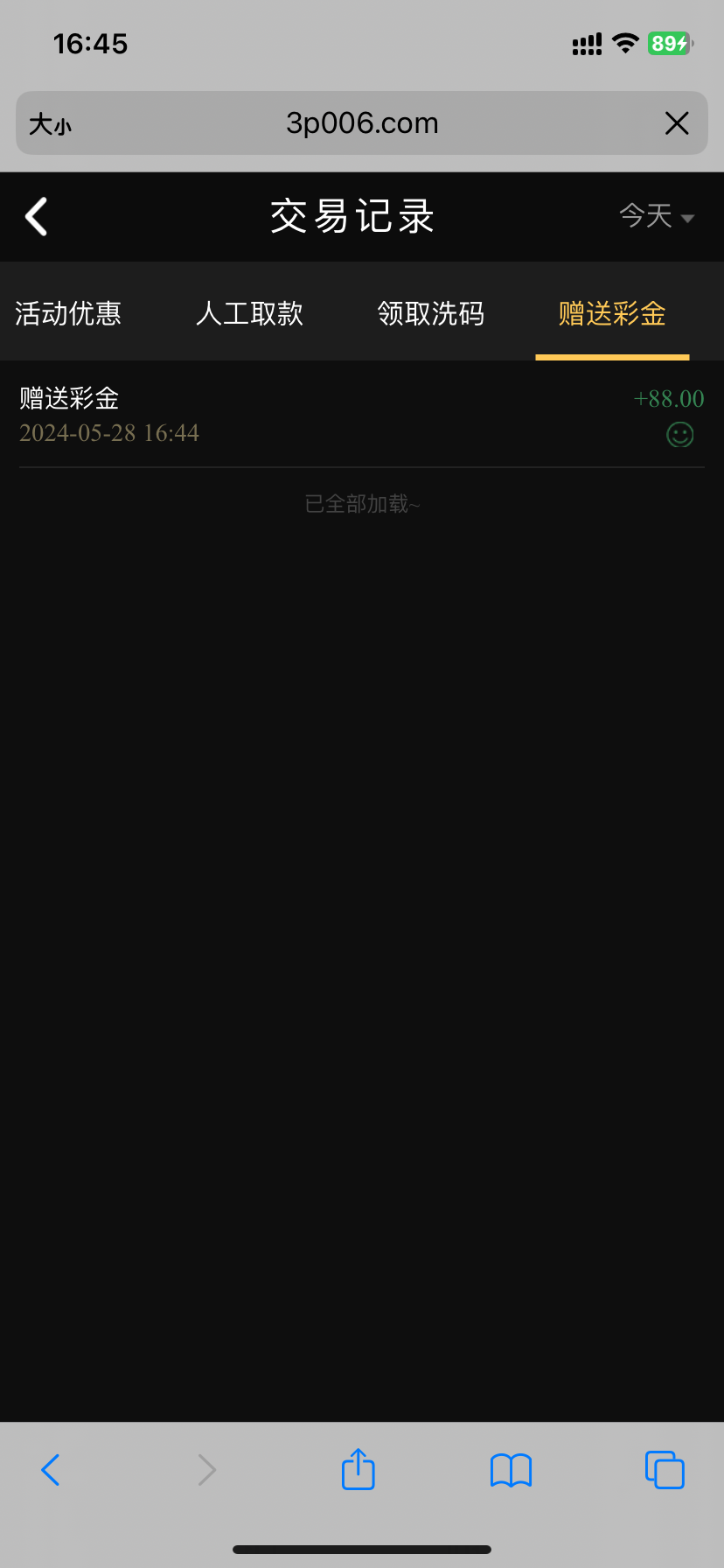The height and width of the screenshot is (1568, 724).
Task: Select the 赠送彩金 tab
Action: 612,313
